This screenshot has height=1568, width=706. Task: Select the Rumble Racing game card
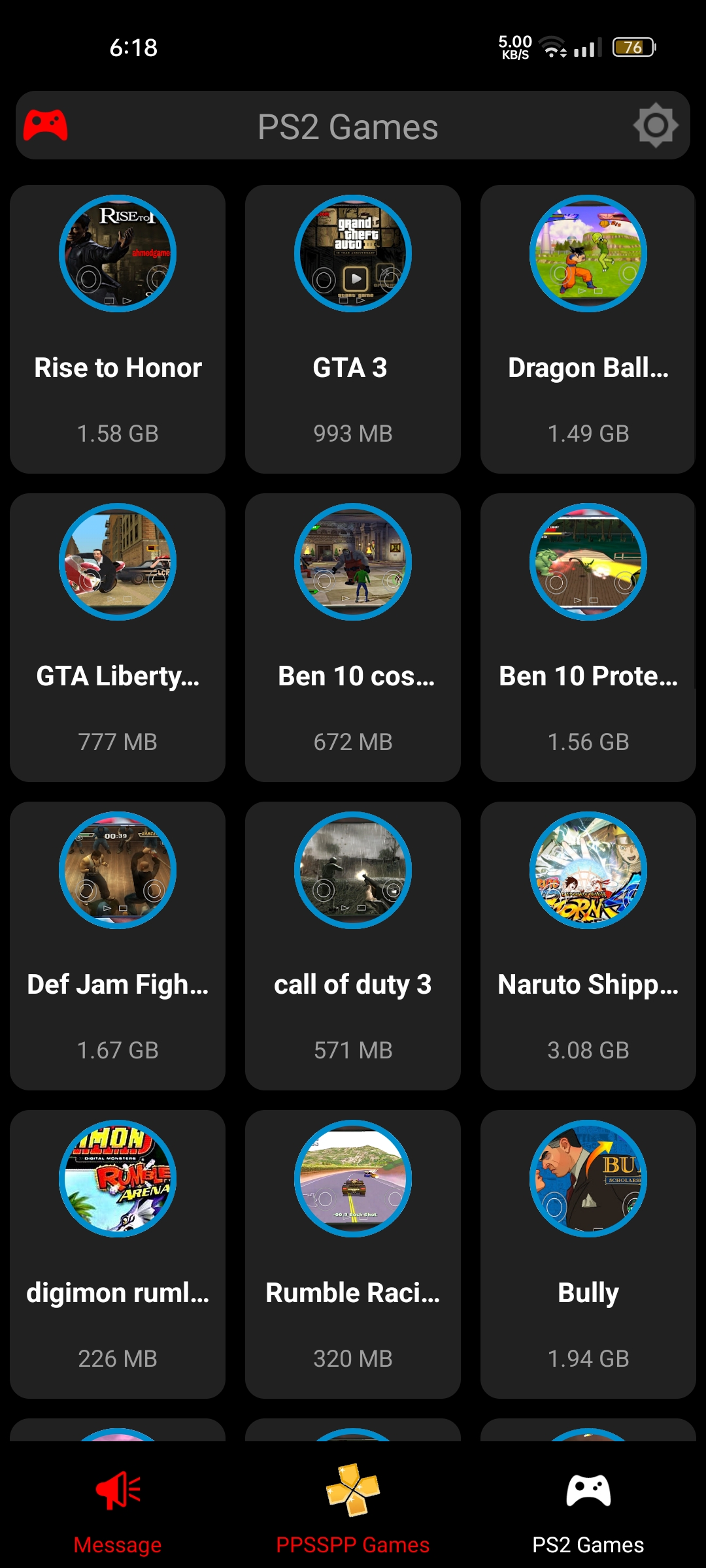click(x=353, y=1254)
